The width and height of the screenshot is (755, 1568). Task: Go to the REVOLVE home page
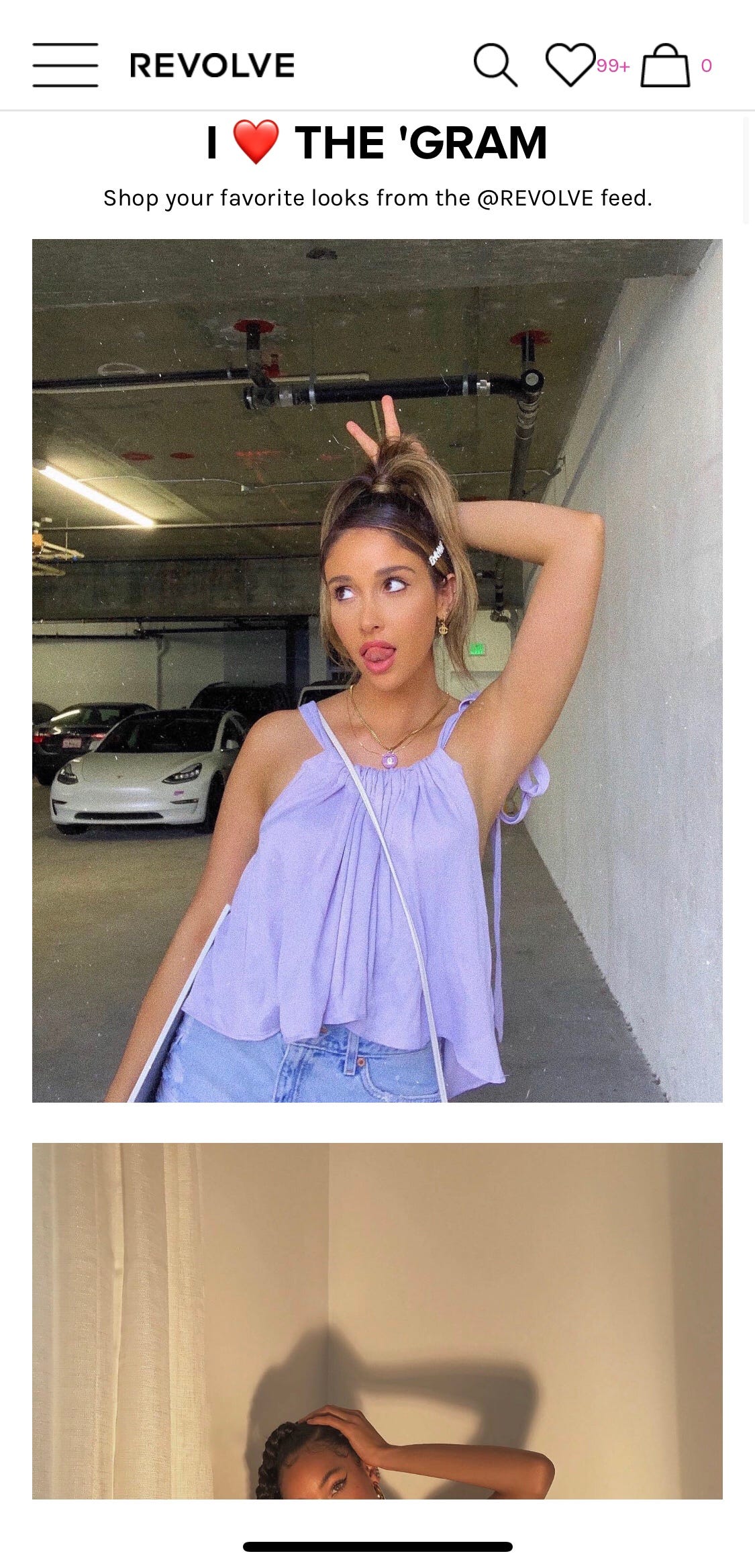click(x=211, y=65)
